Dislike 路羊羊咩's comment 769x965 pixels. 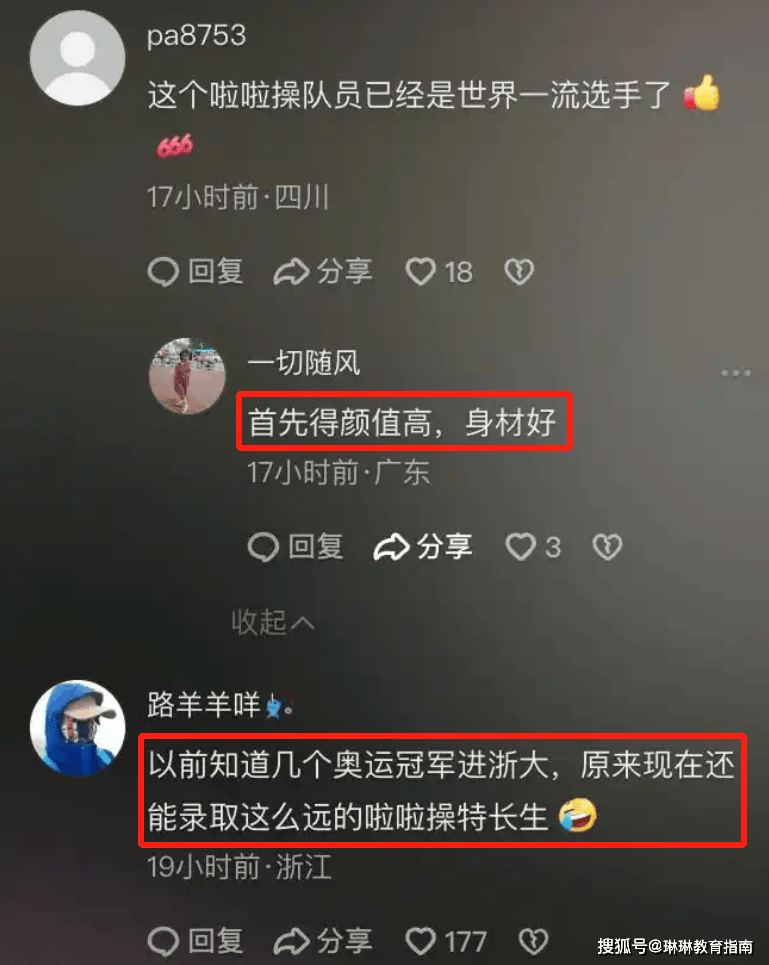click(535, 941)
